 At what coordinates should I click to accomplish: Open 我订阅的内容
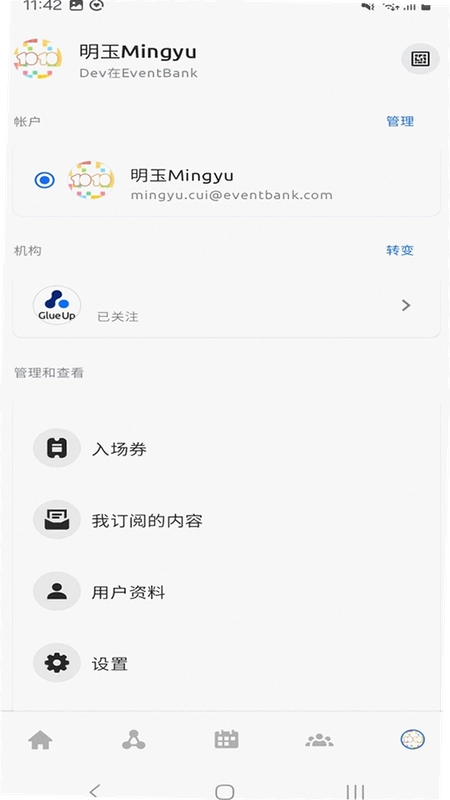pyautogui.click(x=226, y=520)
